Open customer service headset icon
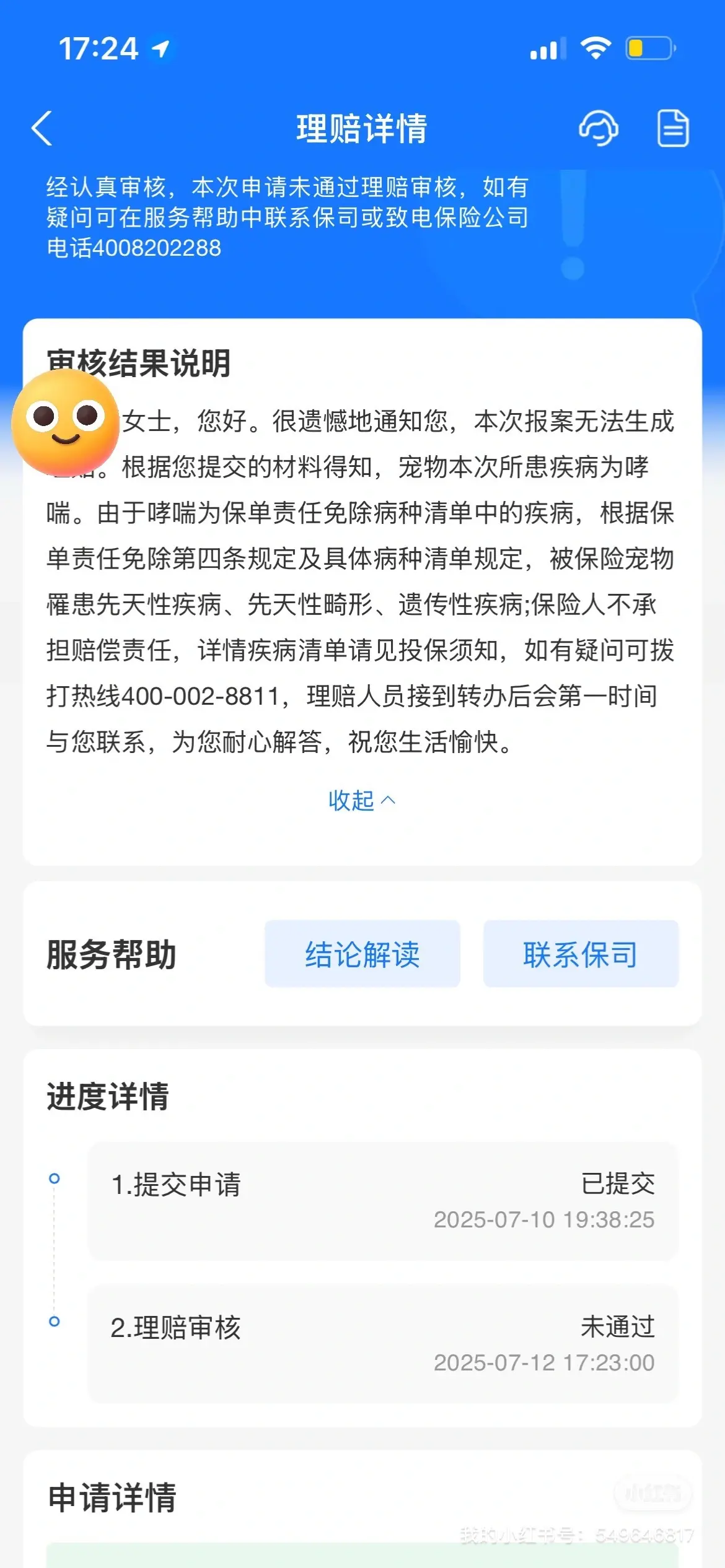Image resolution: width=725 pixels, height=1568 pixels. point(599,128)
